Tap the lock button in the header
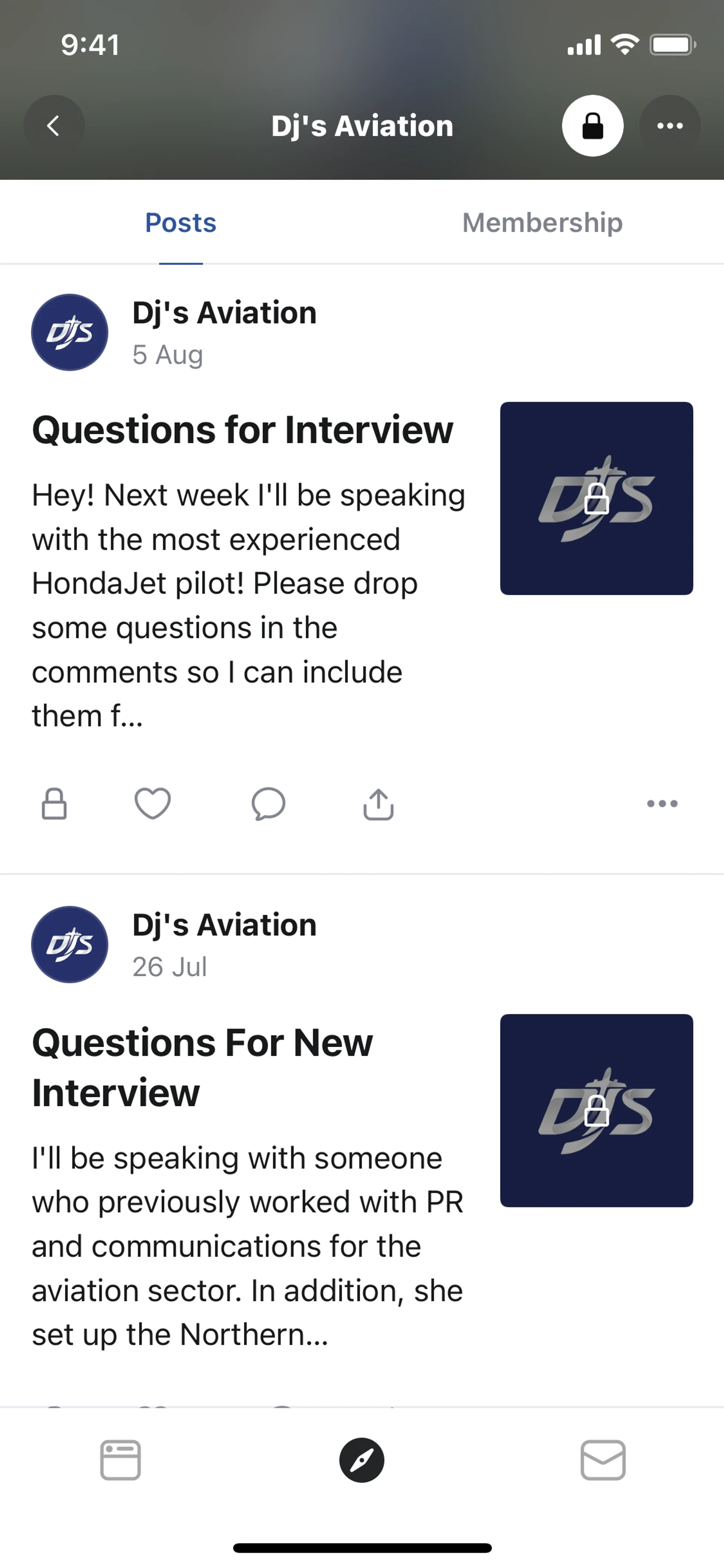 (x=592, y=126)
